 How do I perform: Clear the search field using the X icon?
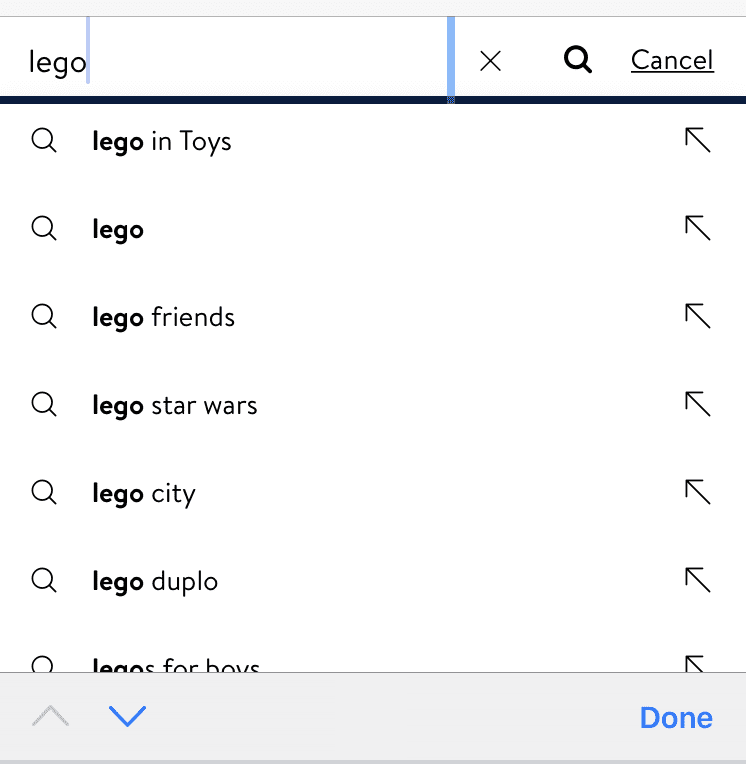coord(490,60)
